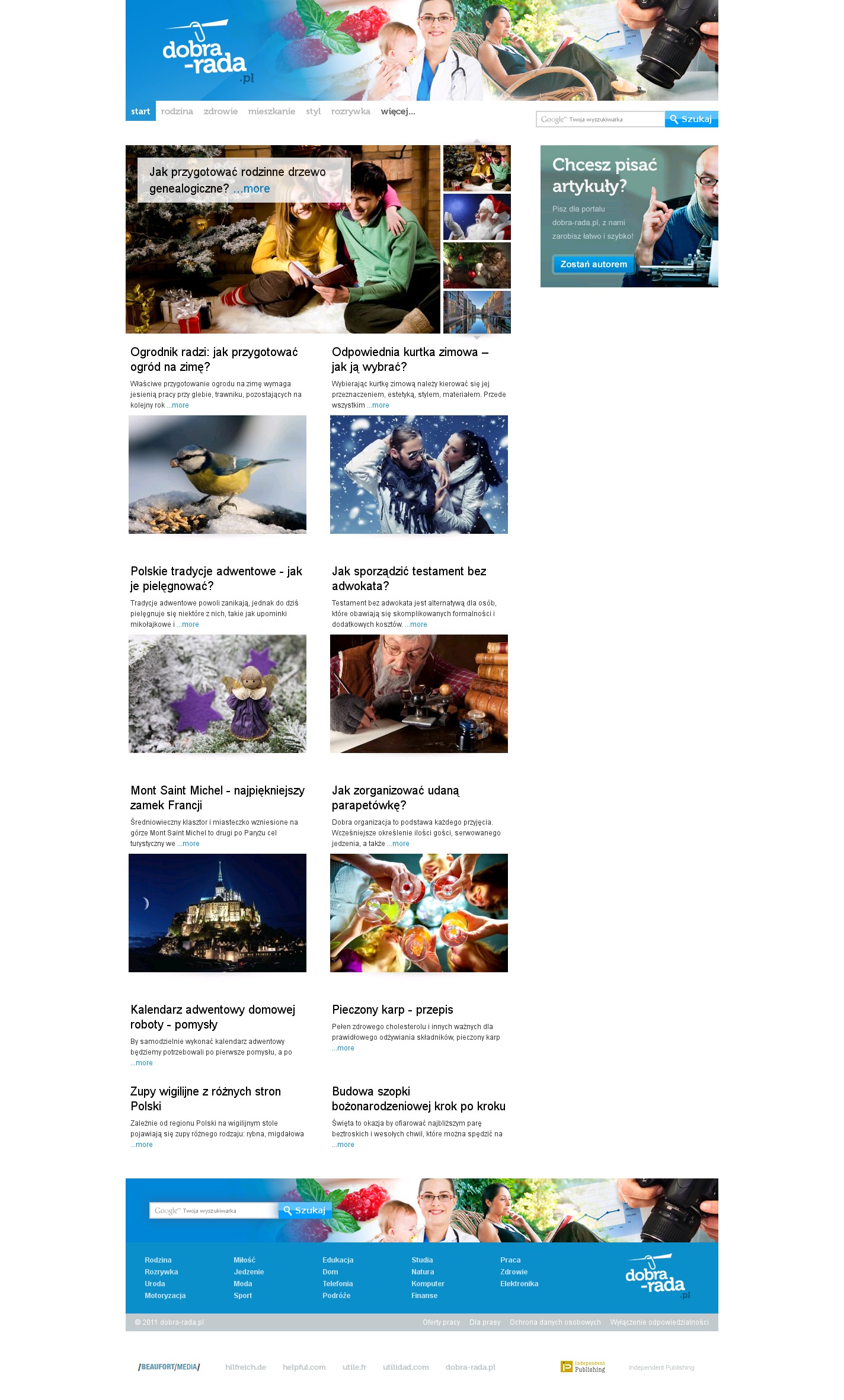Tap the bottom Szukaj button
Screen dimensions: 844x1400
[305, 1210]
